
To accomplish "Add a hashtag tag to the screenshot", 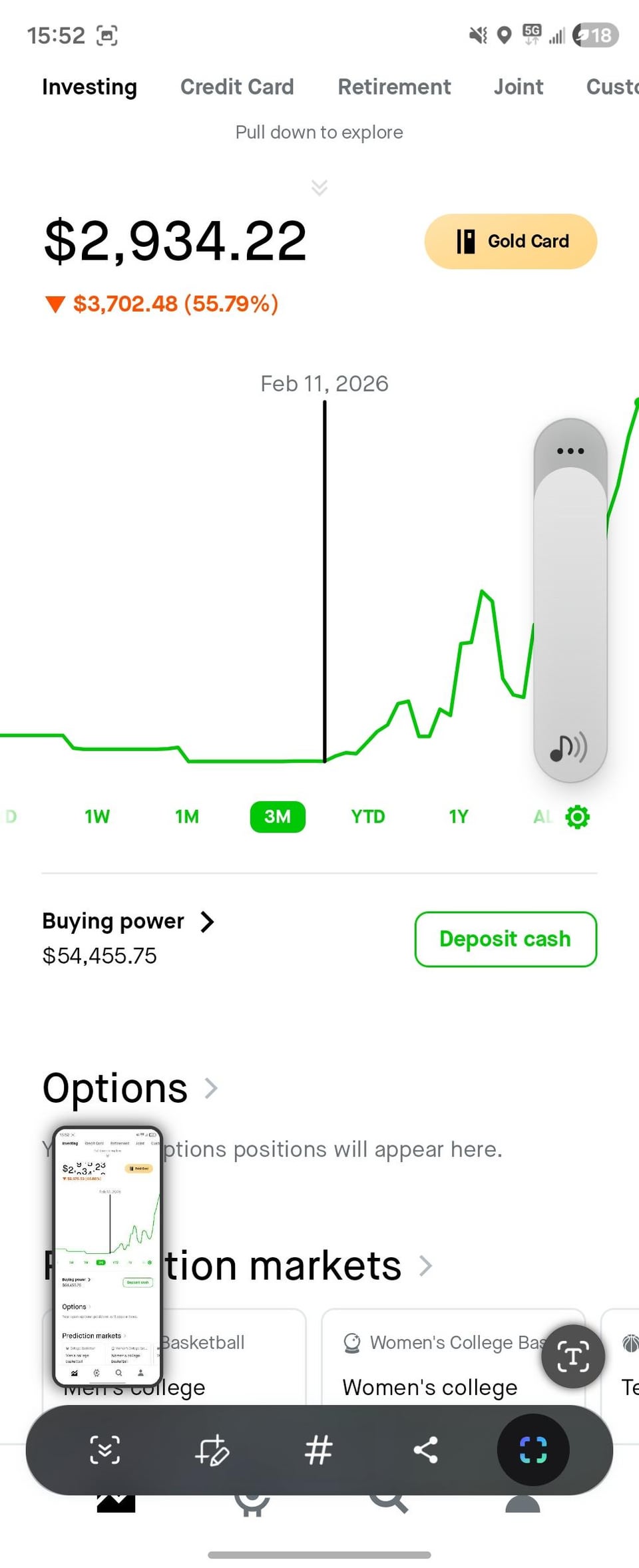I will tap(319, 1450).
